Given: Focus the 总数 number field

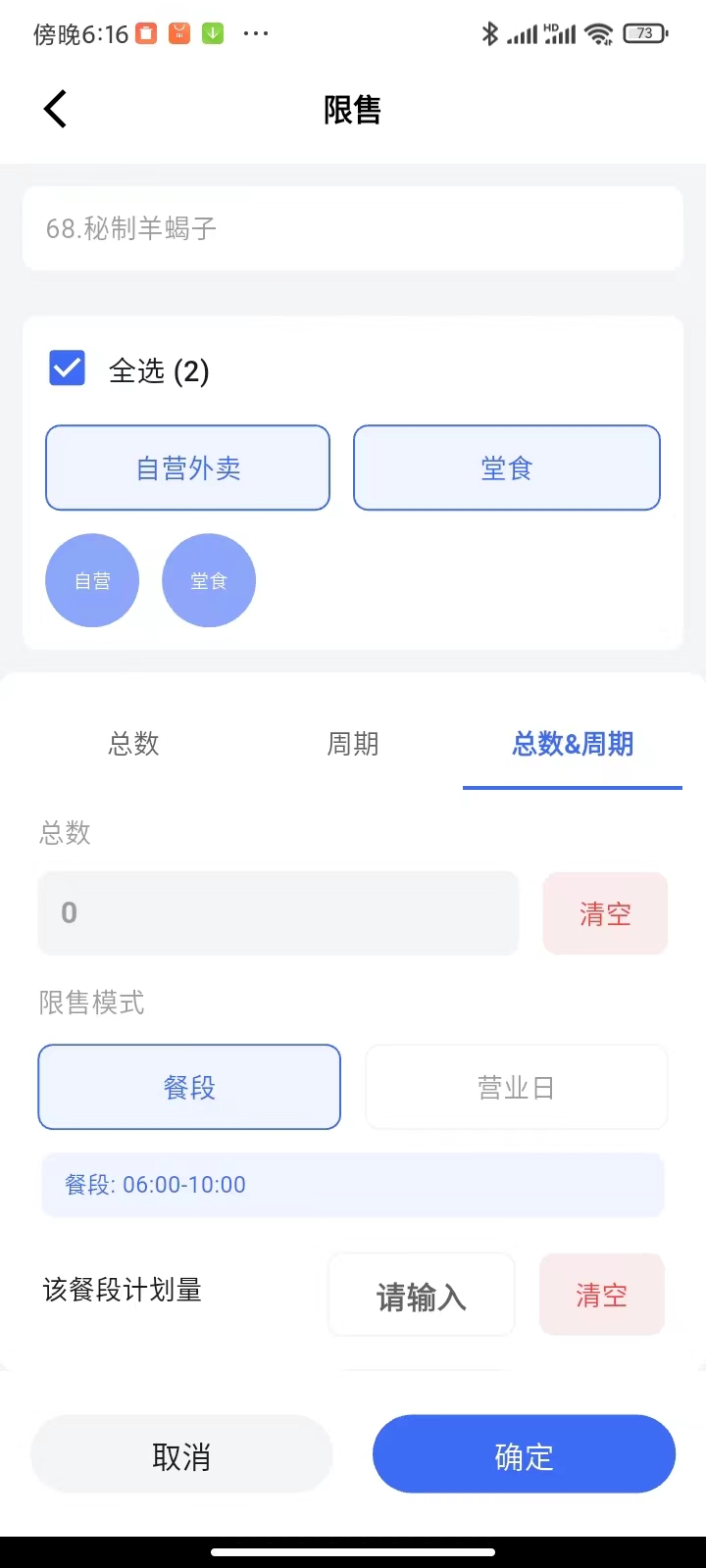Looking at the screenshot, I should click(277, 913).
